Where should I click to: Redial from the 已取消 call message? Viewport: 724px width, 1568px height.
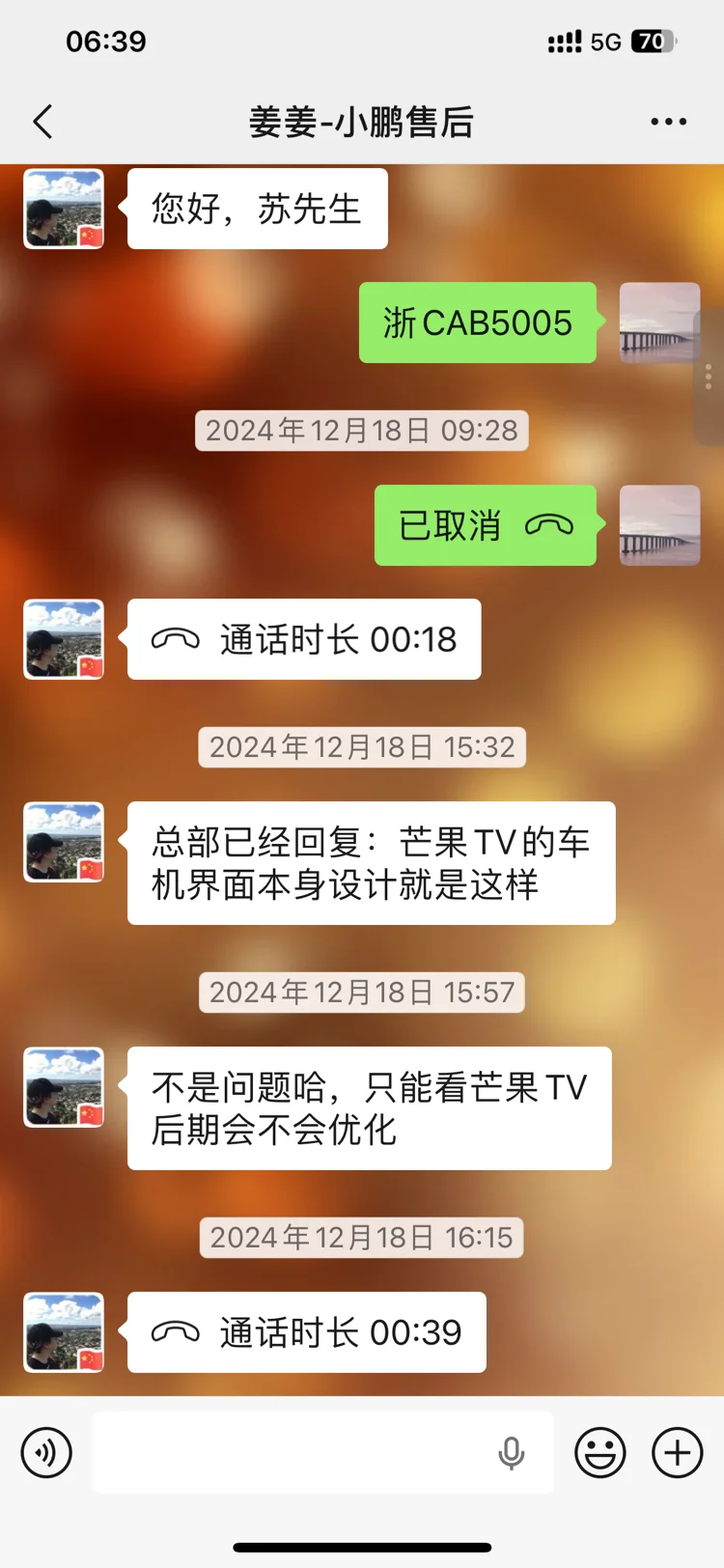[x=485, y=525]
